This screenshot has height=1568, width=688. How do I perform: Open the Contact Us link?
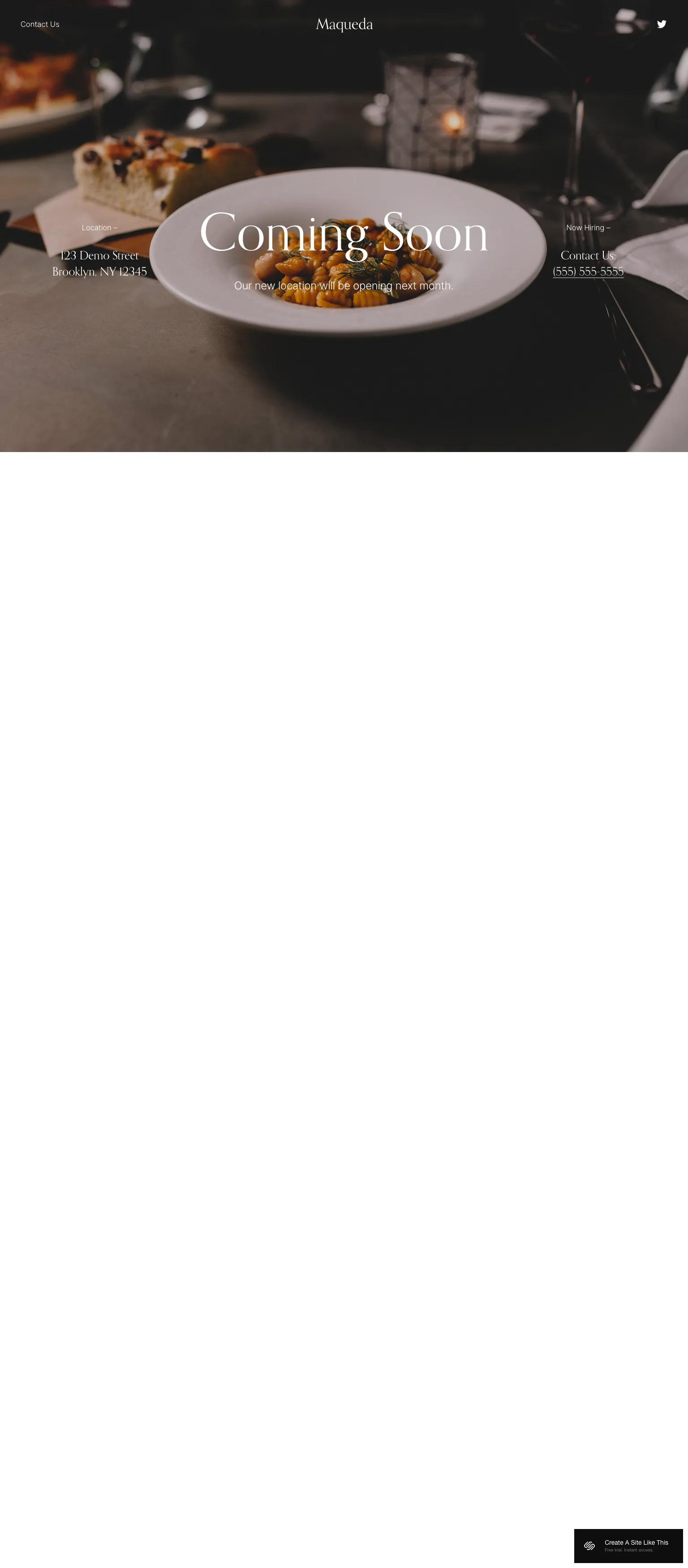coord(39,24)
